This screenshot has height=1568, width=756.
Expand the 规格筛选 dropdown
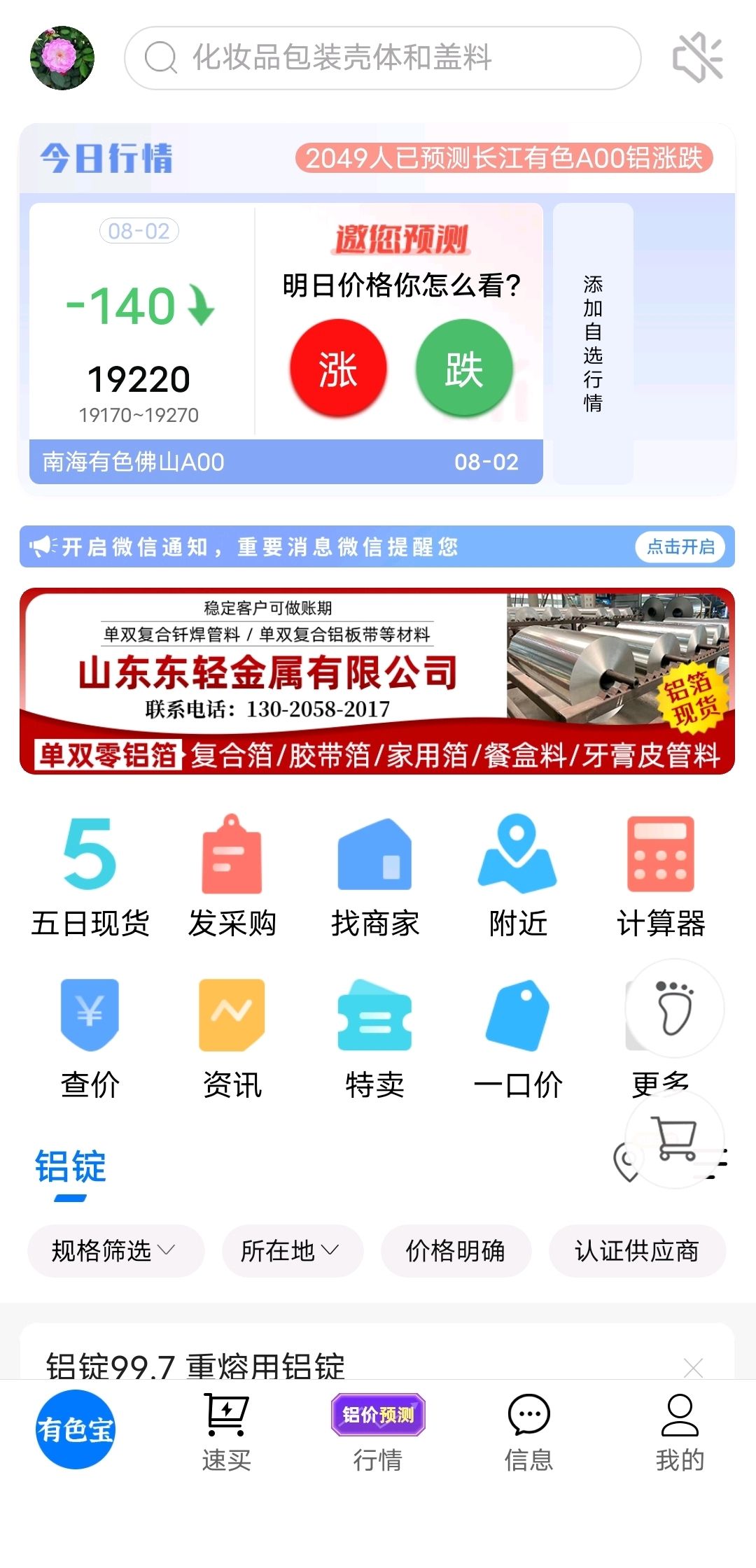115,1250
